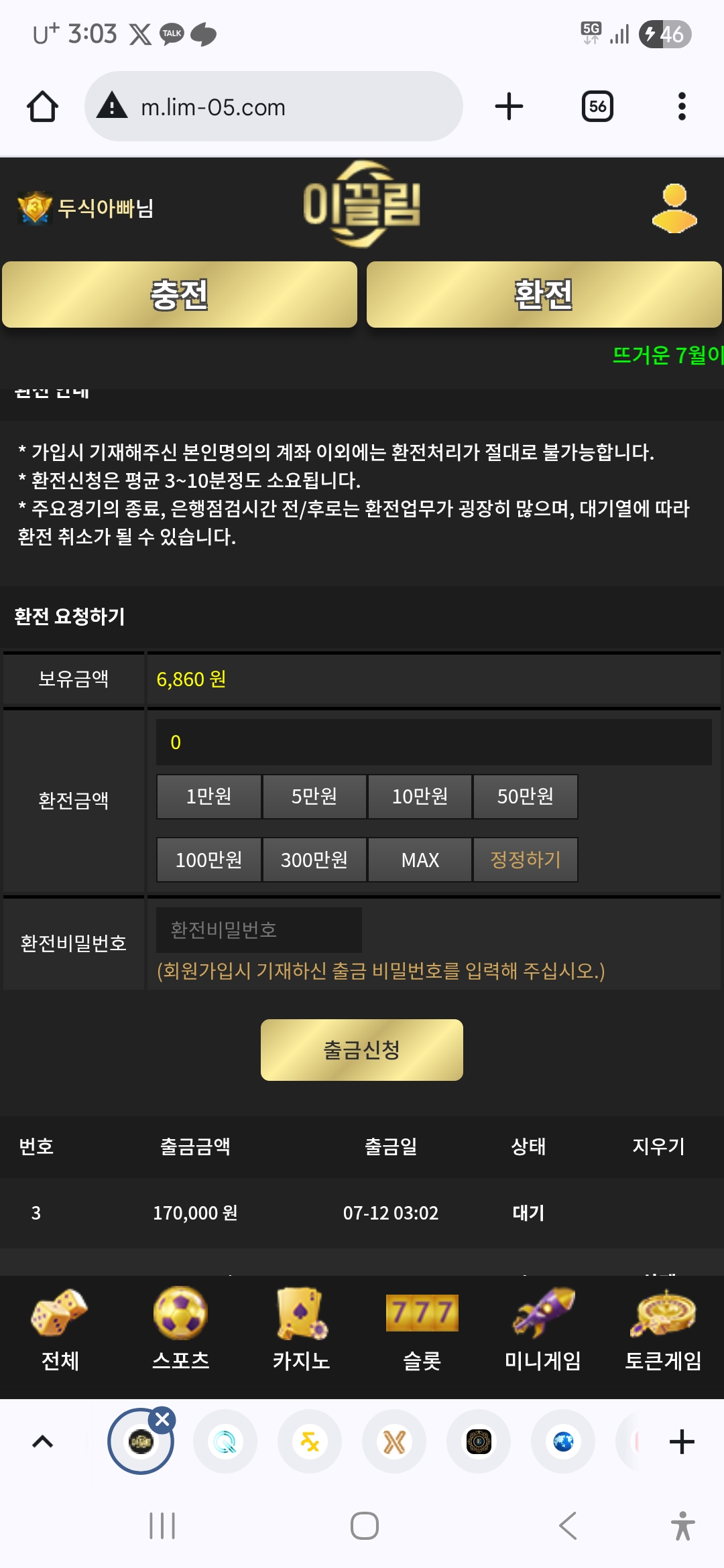Open the user profile icon
Screen dimensions: 724x1568
tap(674, 208)
